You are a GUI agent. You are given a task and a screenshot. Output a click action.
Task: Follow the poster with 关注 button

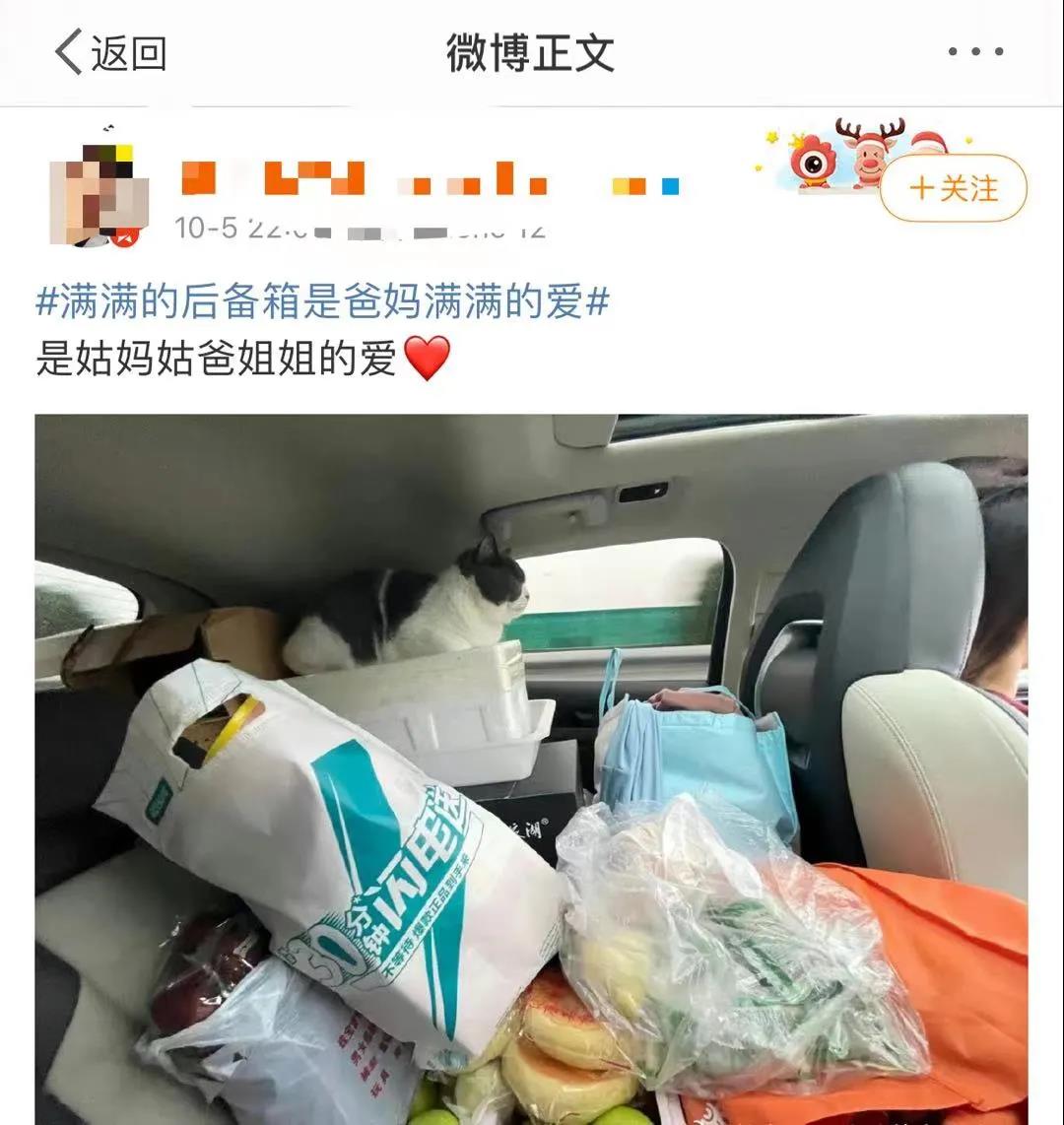click(x=953, y=188)
